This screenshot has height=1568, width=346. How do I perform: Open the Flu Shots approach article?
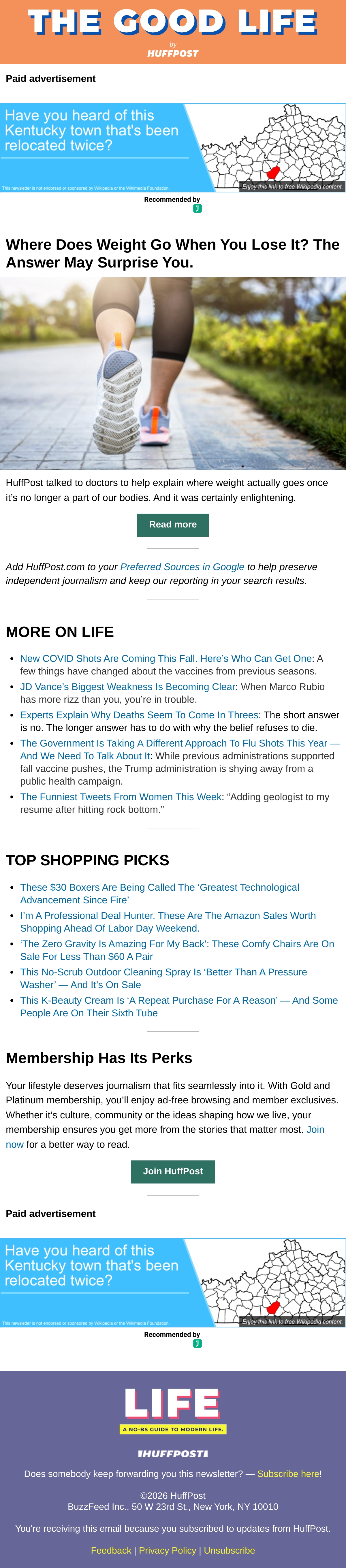pyautogui.click(x=180, y=749)
